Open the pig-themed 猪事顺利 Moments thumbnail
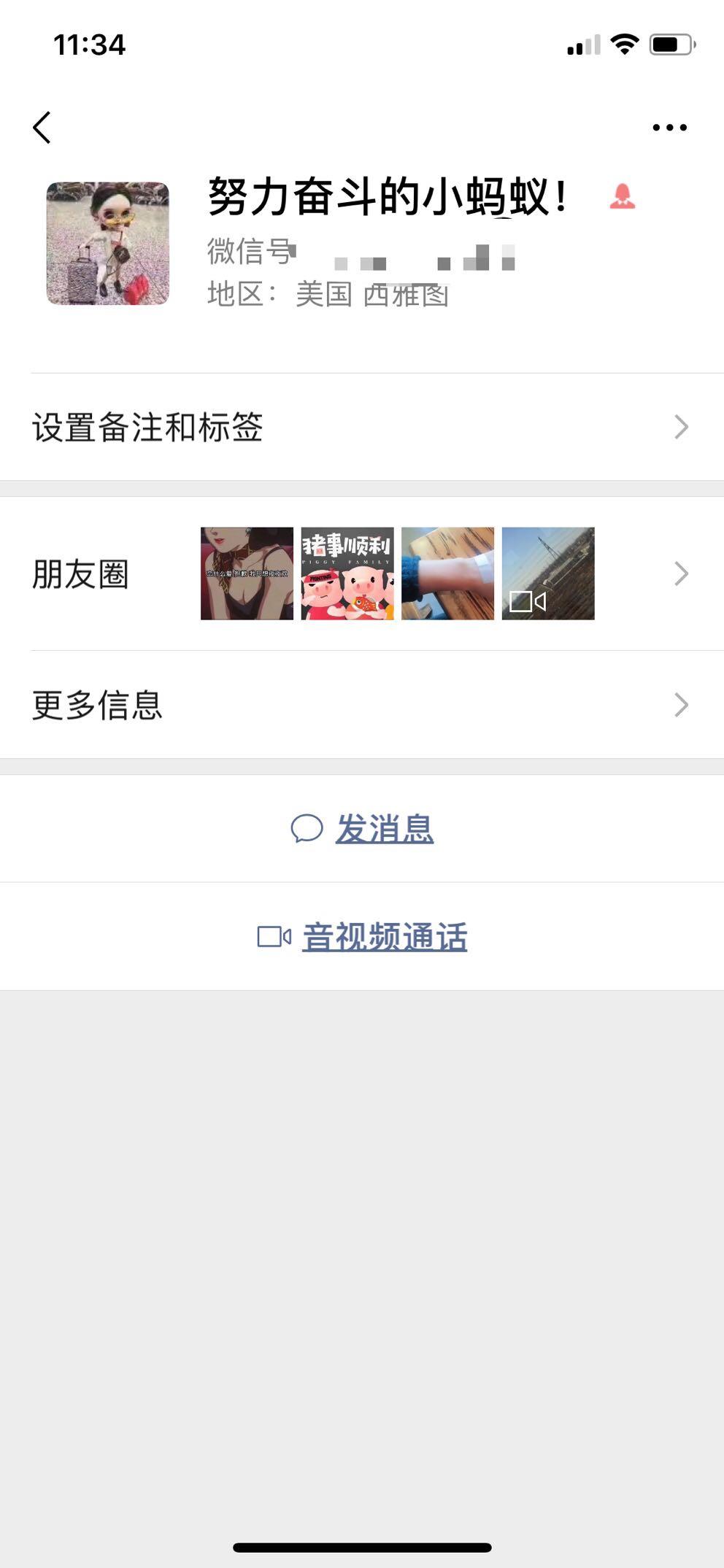Screen dimensions: 724x1568 point(347,574)
